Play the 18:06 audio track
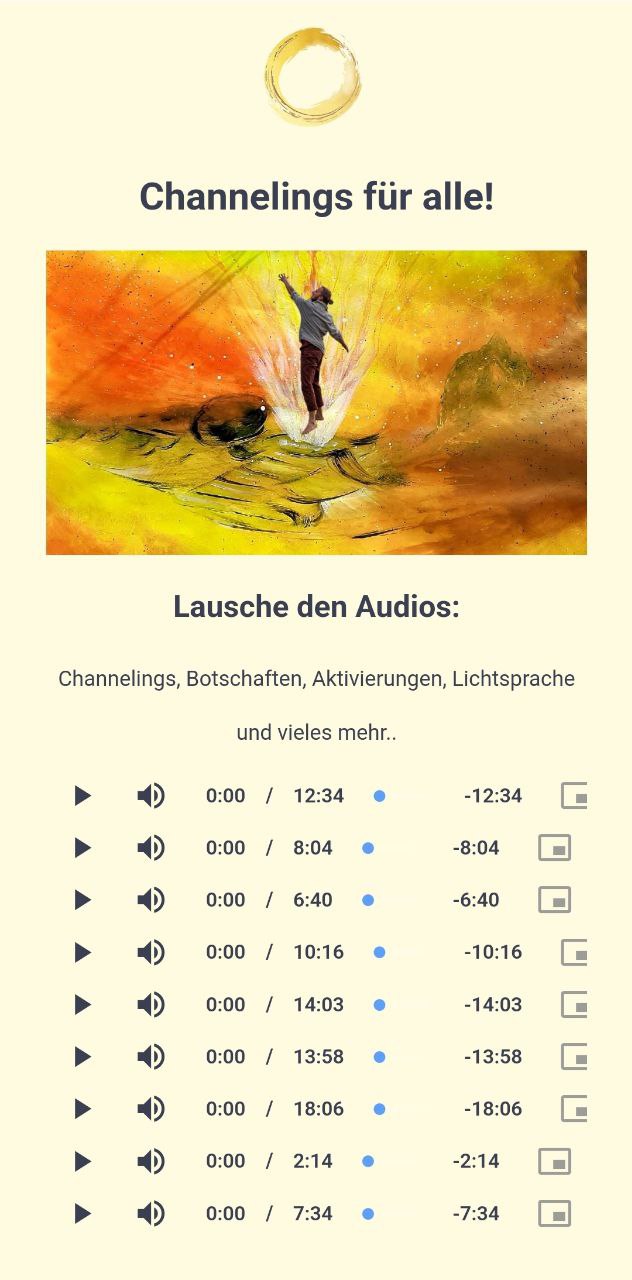 pyautogui.click(x=82, y=1108)
